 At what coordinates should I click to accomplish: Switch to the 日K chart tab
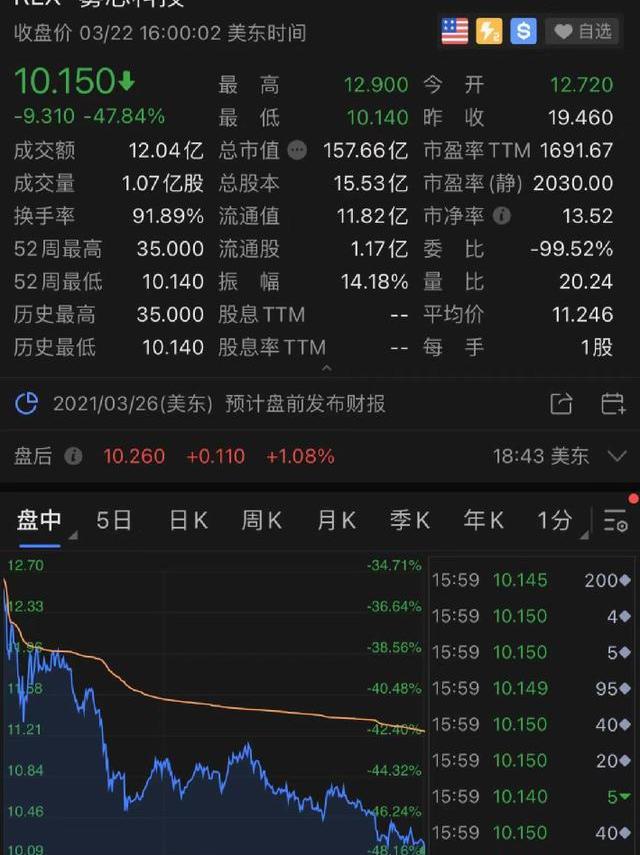click(x=187, y=520)
